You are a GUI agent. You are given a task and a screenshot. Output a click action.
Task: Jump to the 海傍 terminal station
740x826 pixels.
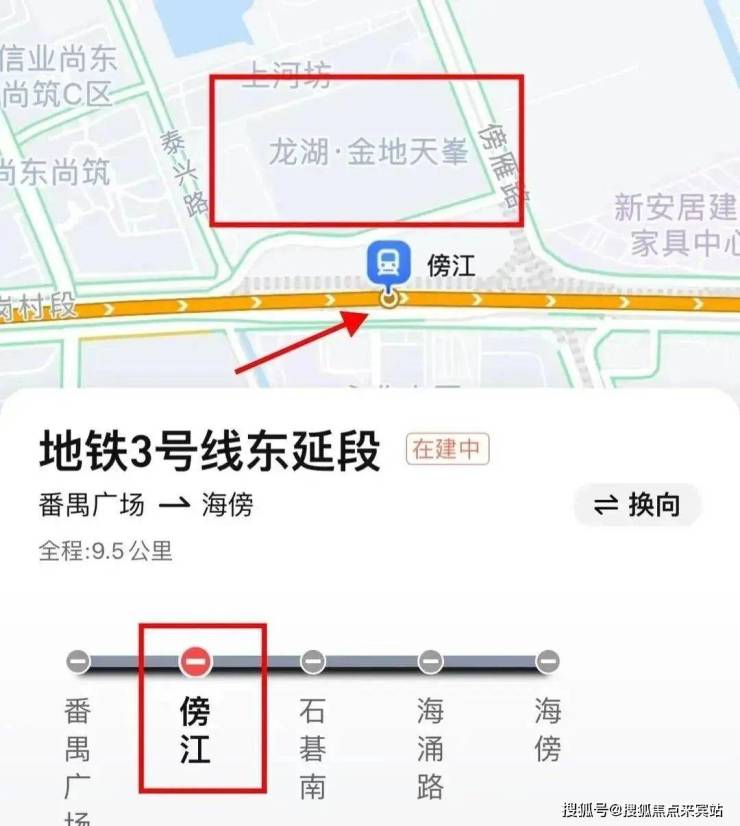tap(547, 661)
